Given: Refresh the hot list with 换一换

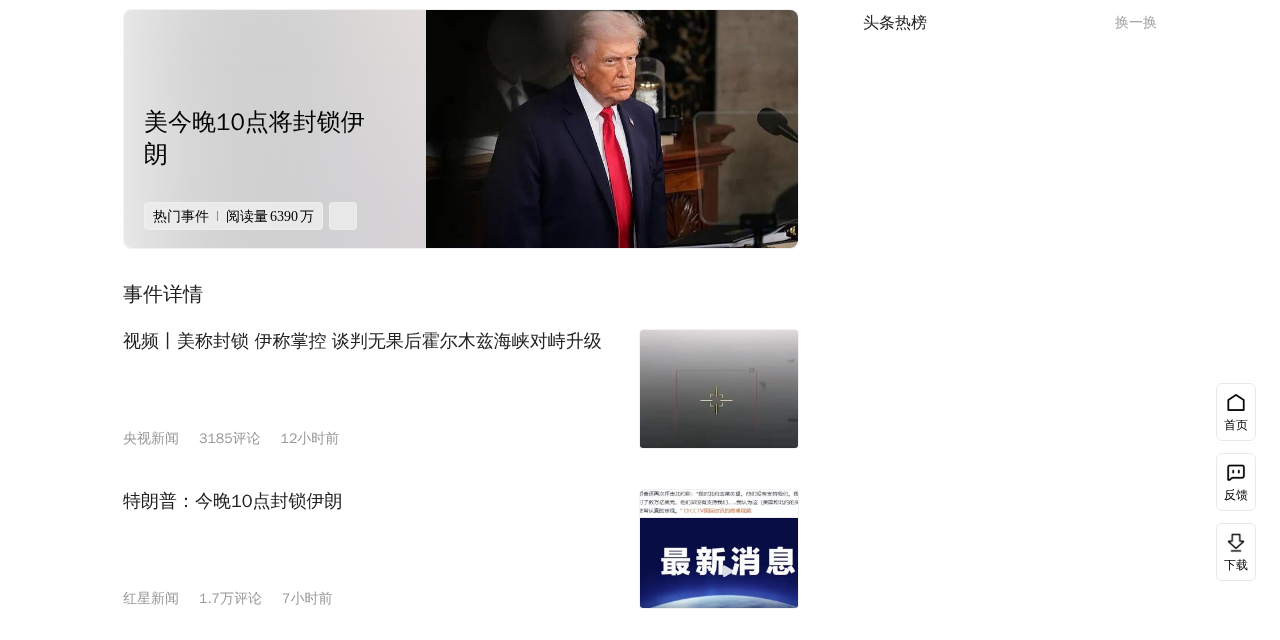Looking at the screenshot, I should 1135,22.
